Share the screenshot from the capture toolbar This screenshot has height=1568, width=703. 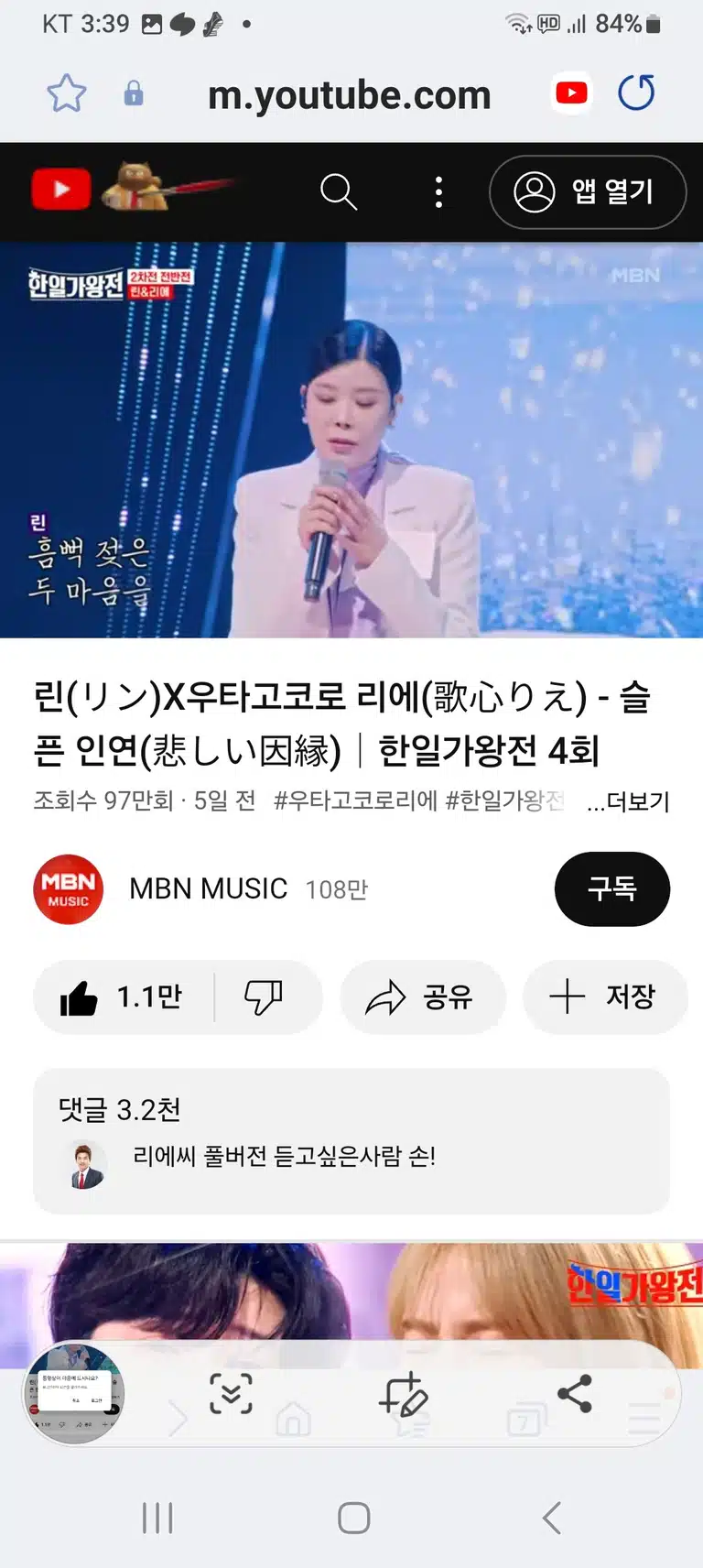tap(575, 1394)
